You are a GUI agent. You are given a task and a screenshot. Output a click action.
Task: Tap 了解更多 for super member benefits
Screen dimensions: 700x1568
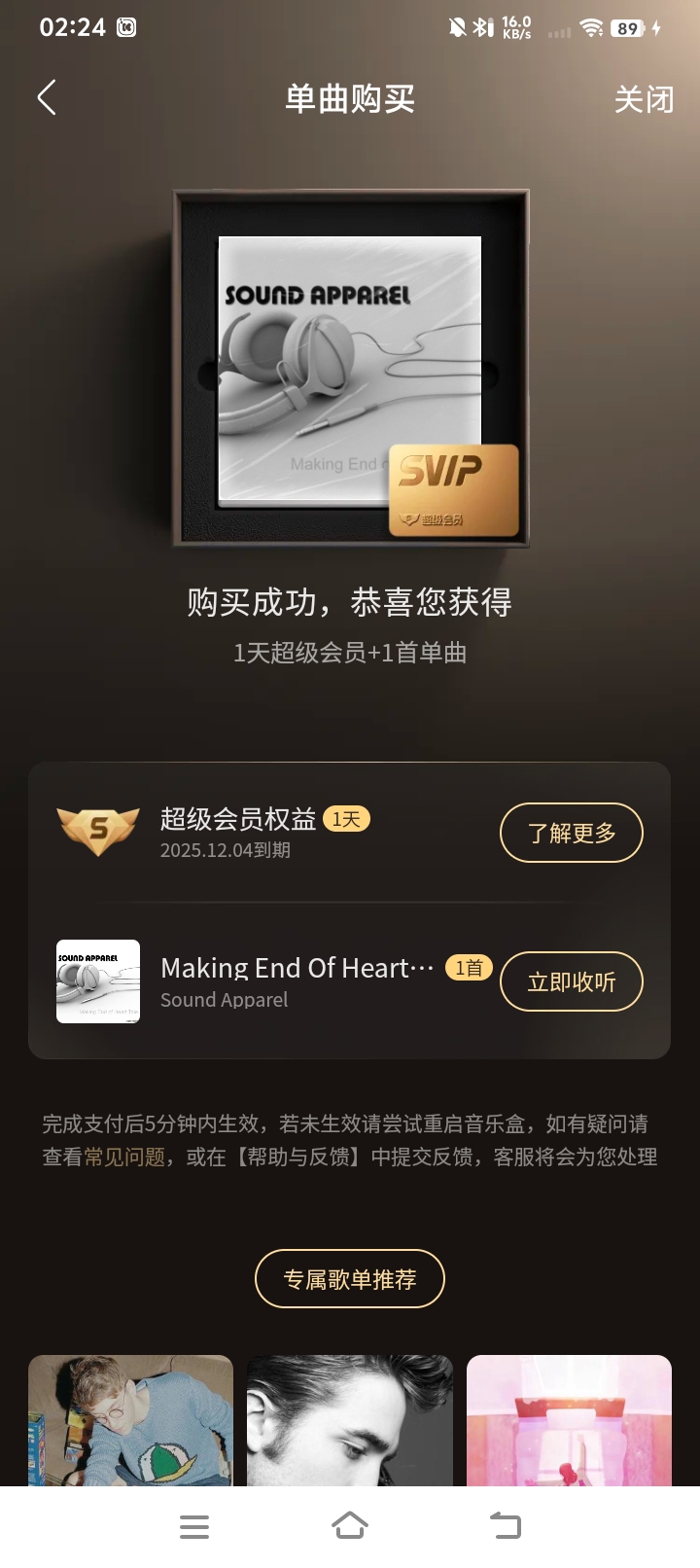572,833
